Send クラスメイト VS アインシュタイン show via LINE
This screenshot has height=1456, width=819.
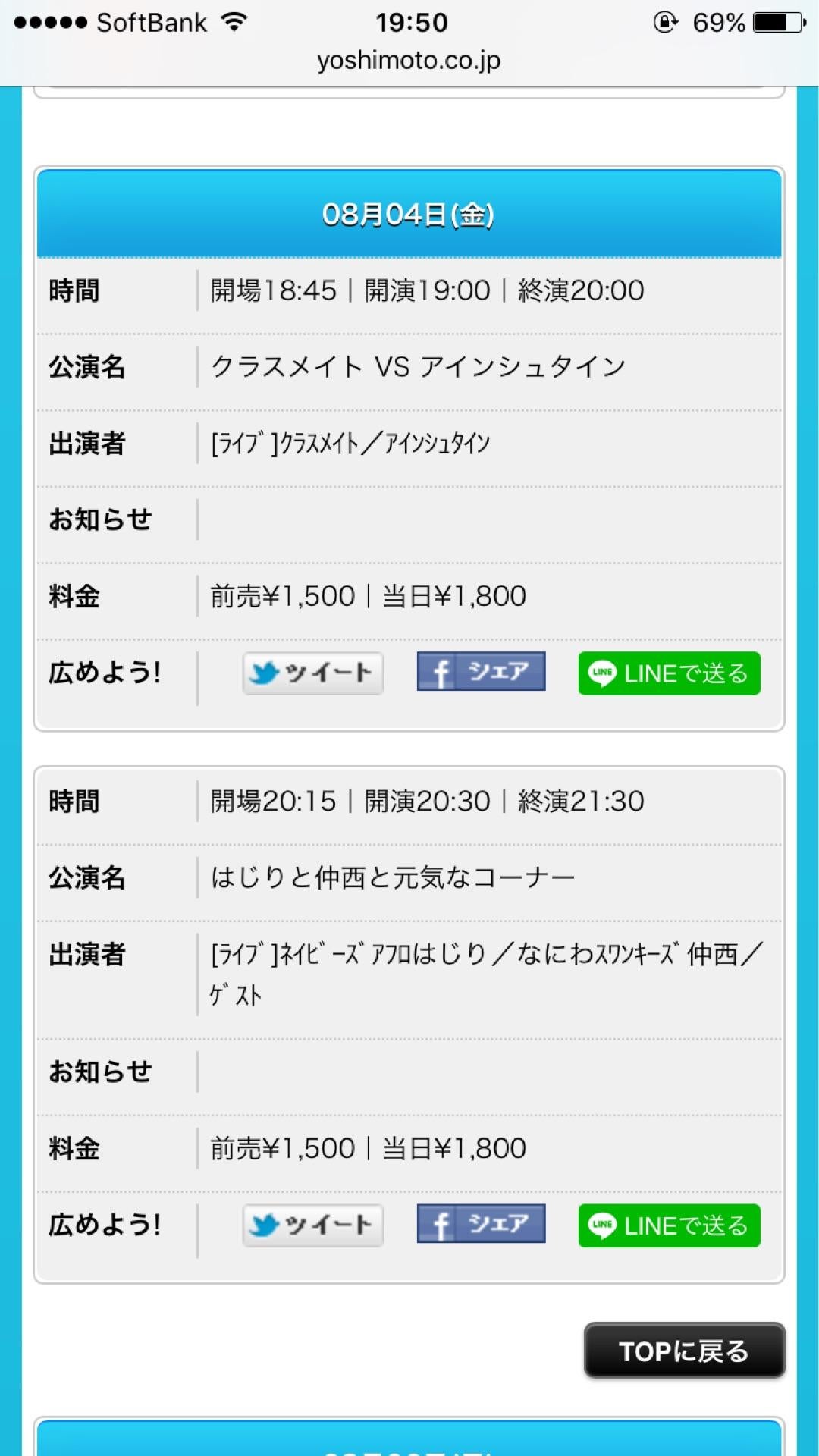click(x=669, y=673)
